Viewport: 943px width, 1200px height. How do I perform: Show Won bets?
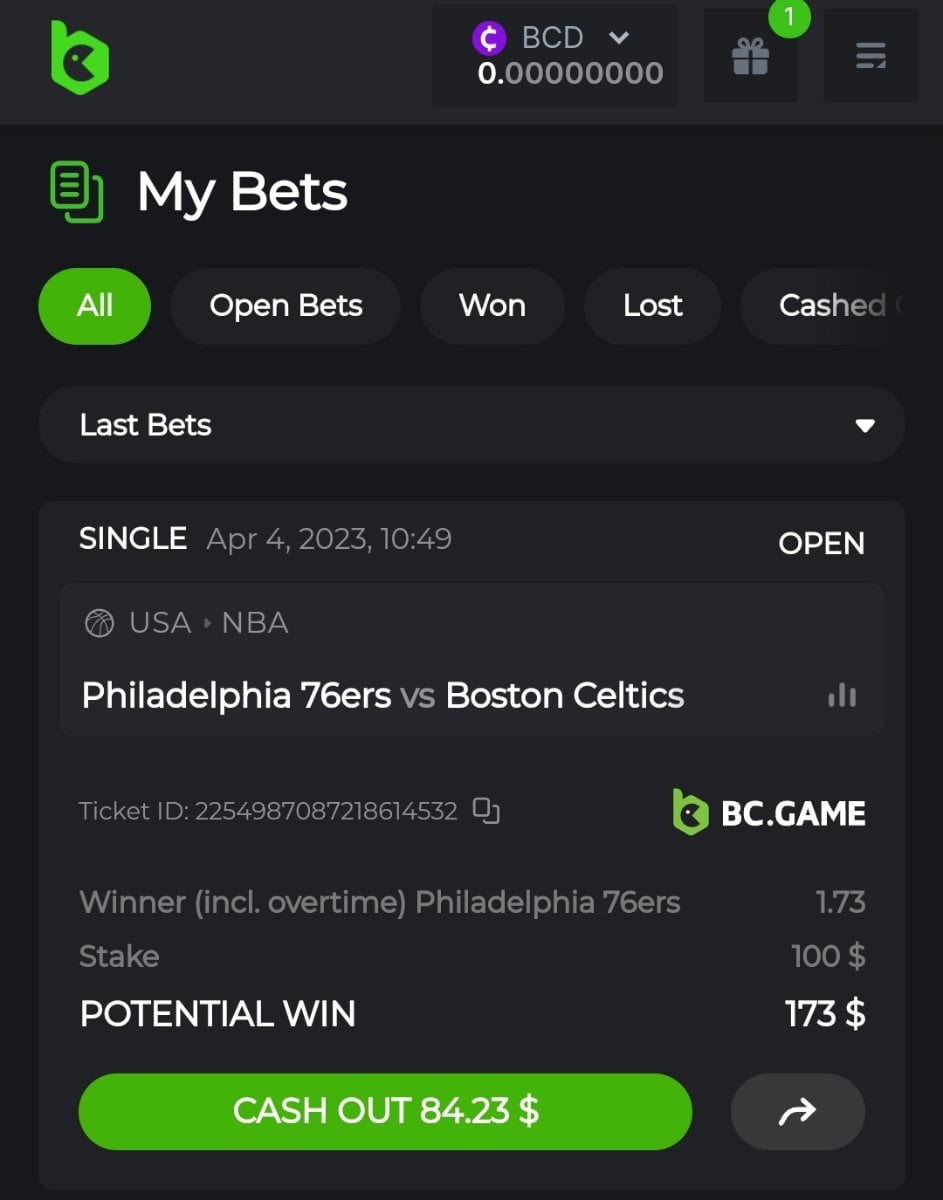492,306
